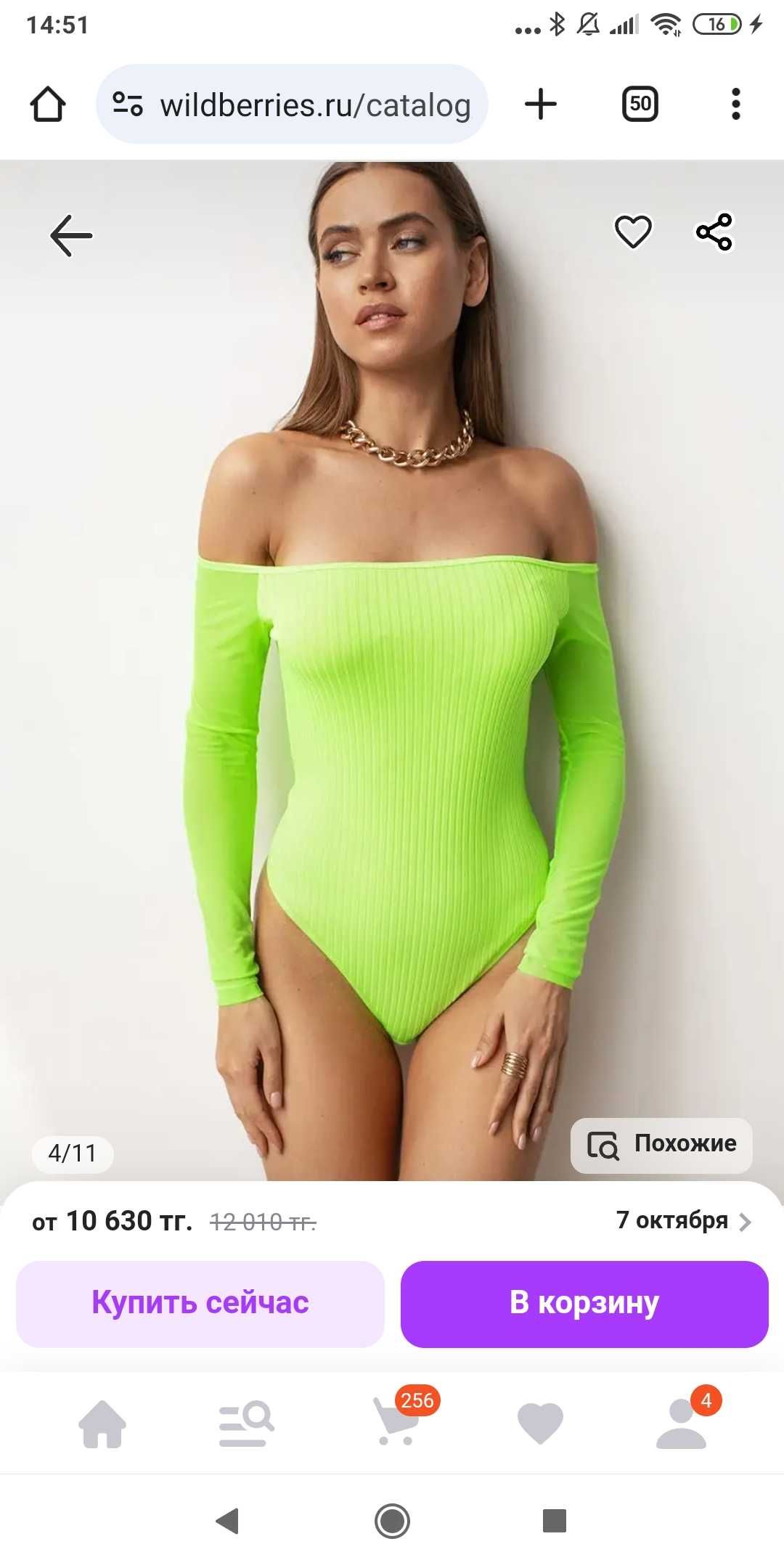
Task: Add this bodysuit to favorites with the heart
Action: pos(633,232)
